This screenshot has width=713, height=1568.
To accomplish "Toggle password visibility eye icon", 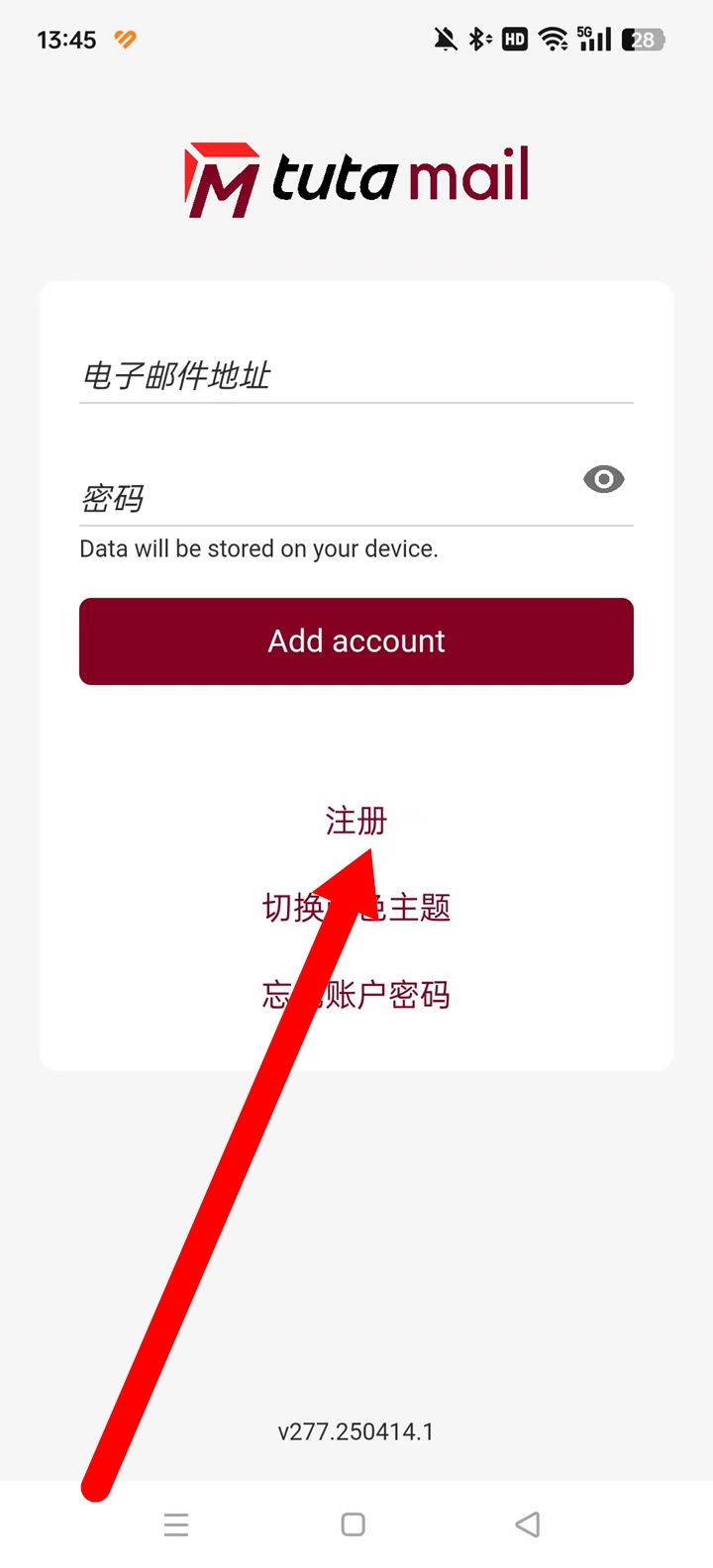I will tap(603, 480).
